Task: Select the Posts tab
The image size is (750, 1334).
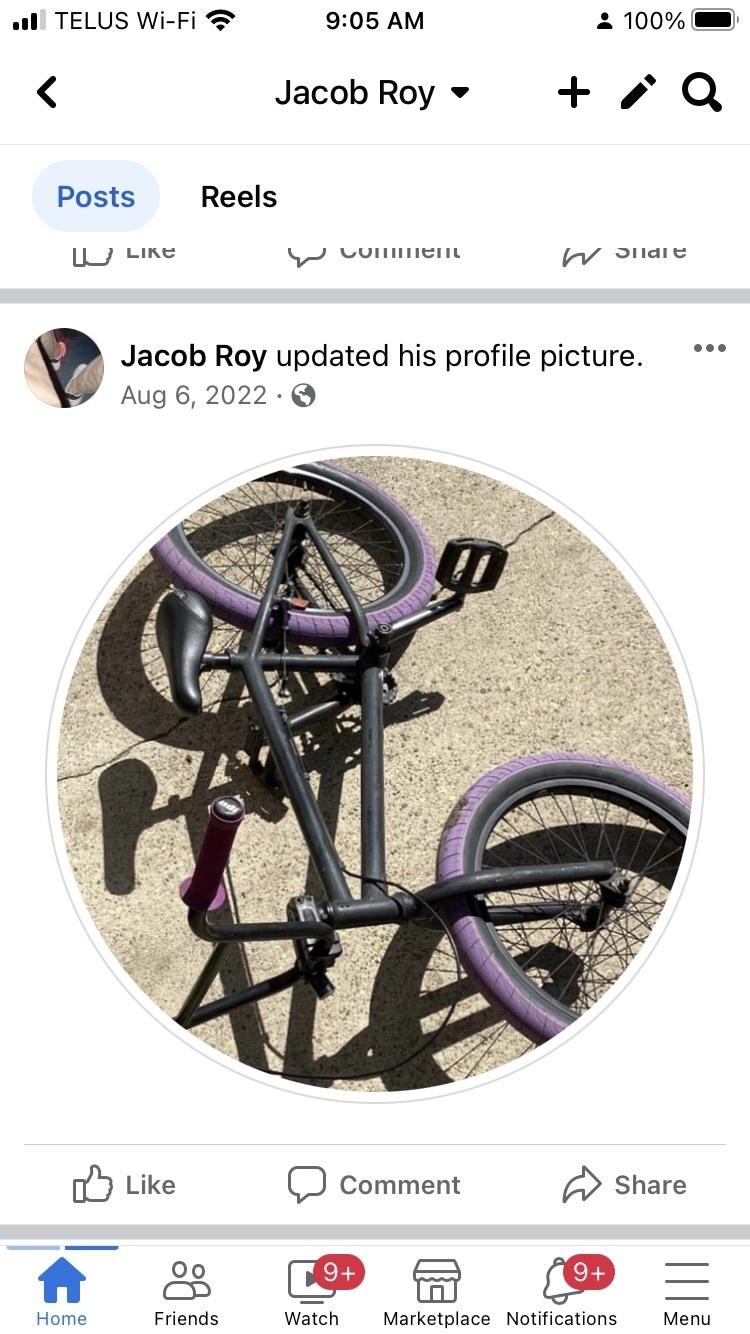Action: click(96, 197)
